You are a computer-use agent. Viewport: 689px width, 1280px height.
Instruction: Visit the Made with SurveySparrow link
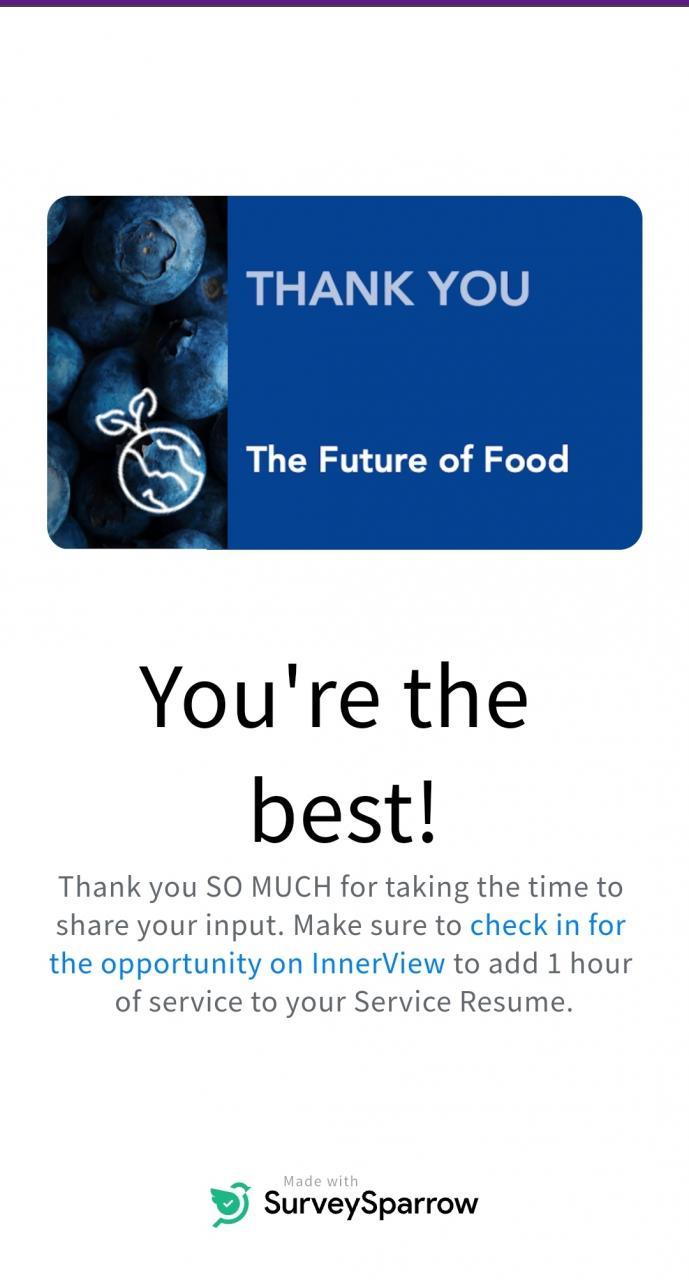tap(345, 1201)
